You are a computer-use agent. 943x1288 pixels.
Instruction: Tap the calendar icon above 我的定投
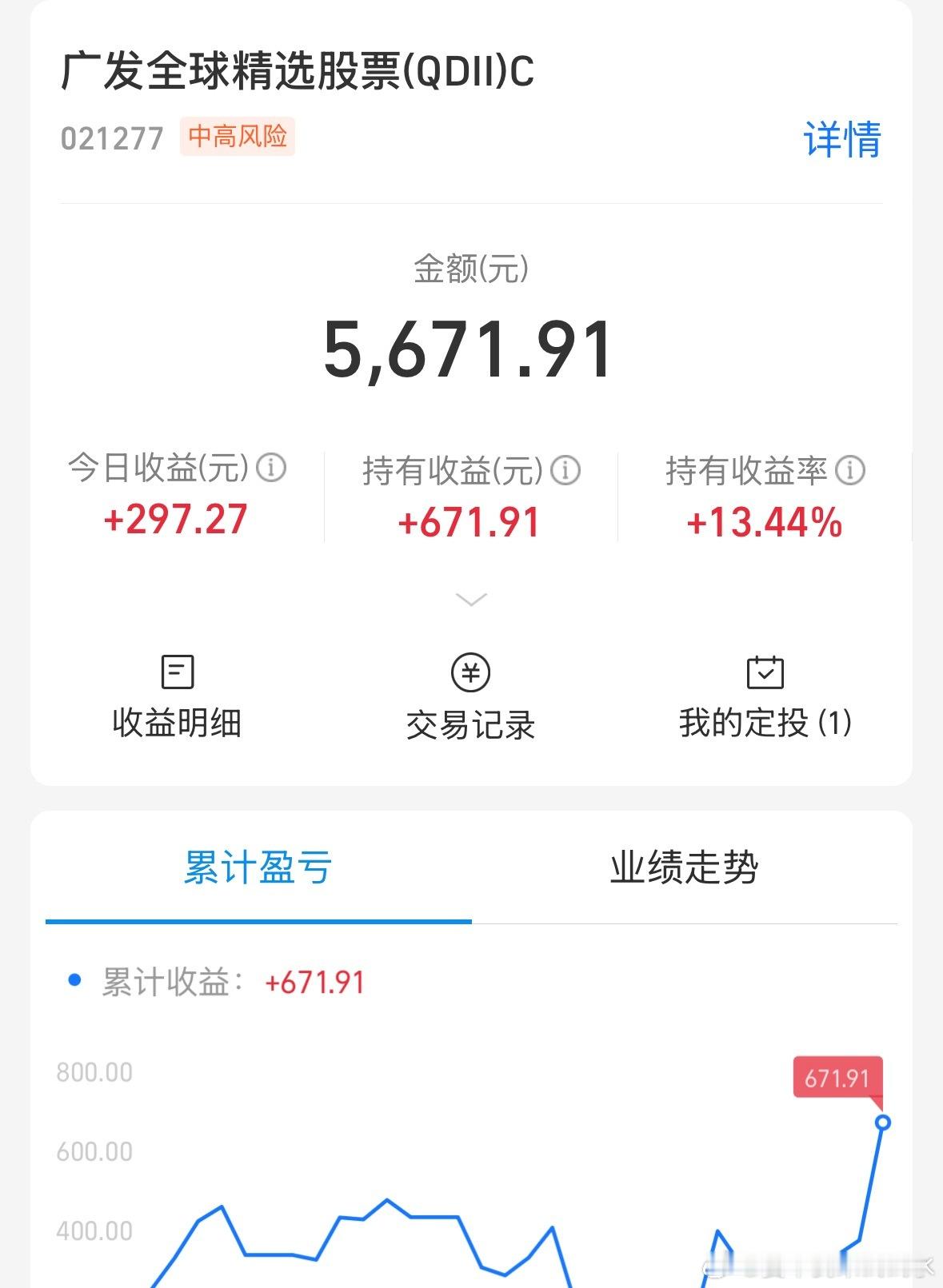(x=765, y=673)
